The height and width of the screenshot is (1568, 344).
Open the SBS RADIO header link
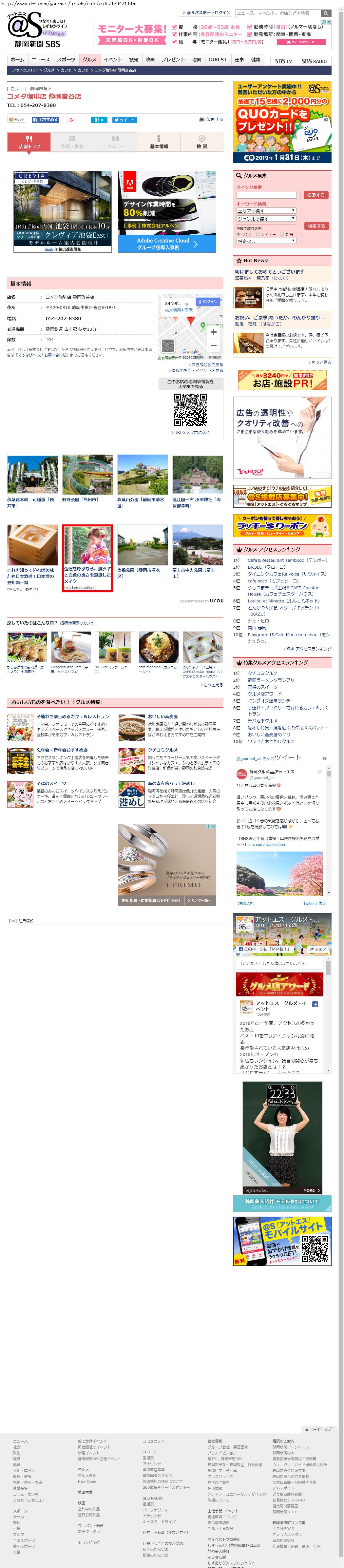[314, 61]
